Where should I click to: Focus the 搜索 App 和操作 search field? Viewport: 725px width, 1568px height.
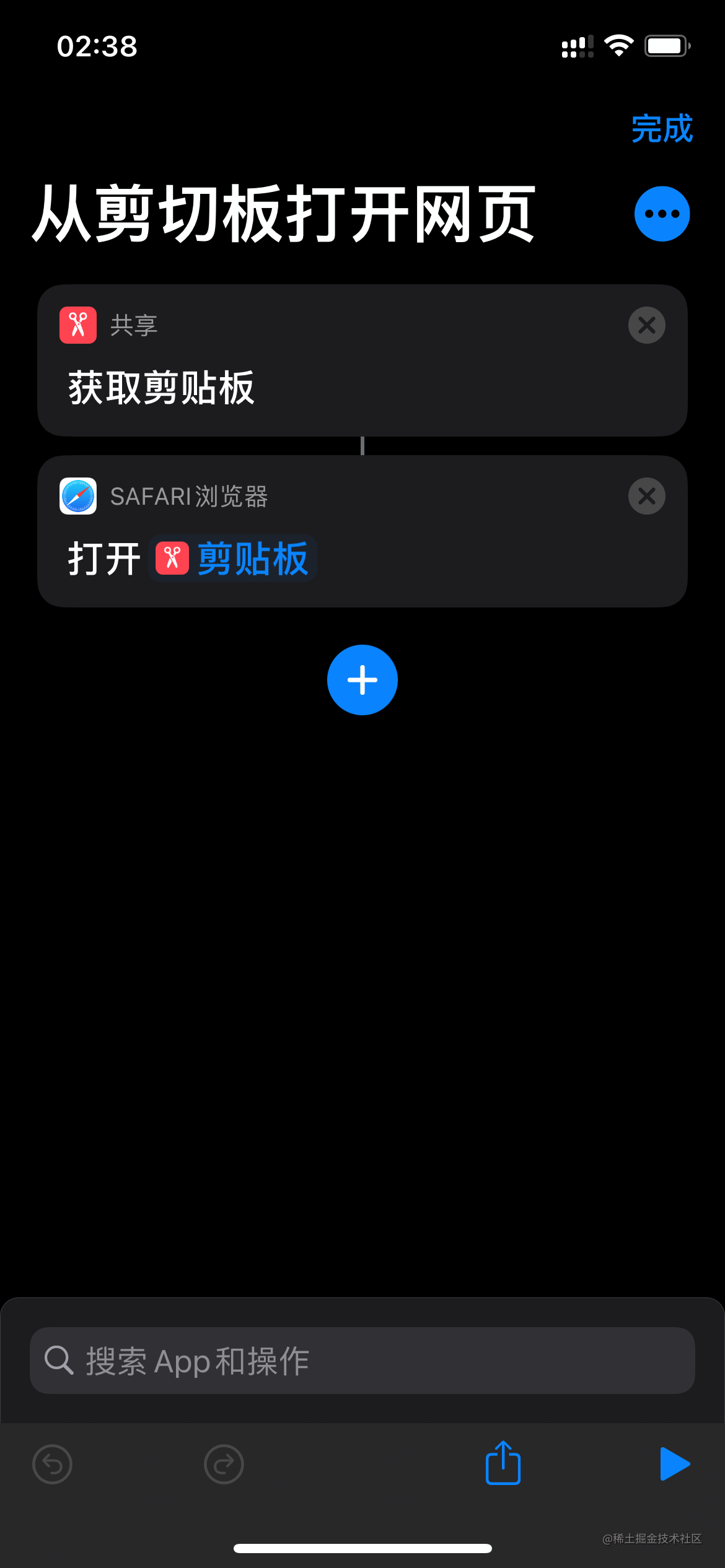click(x=362, y=1361)
